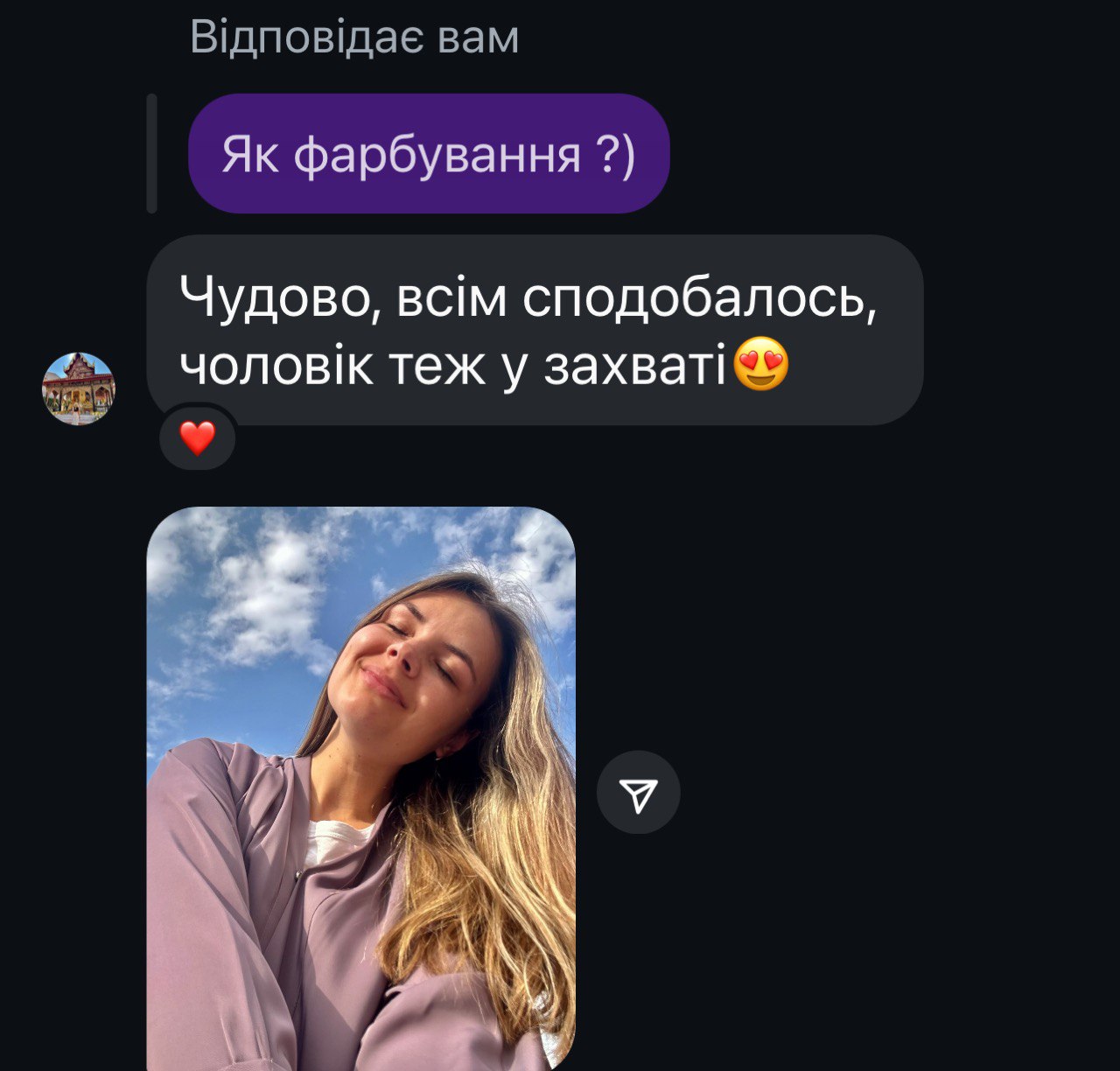Open the shared selfie photo
This screenshot has height=1071, width=1120.
point(360,787)
